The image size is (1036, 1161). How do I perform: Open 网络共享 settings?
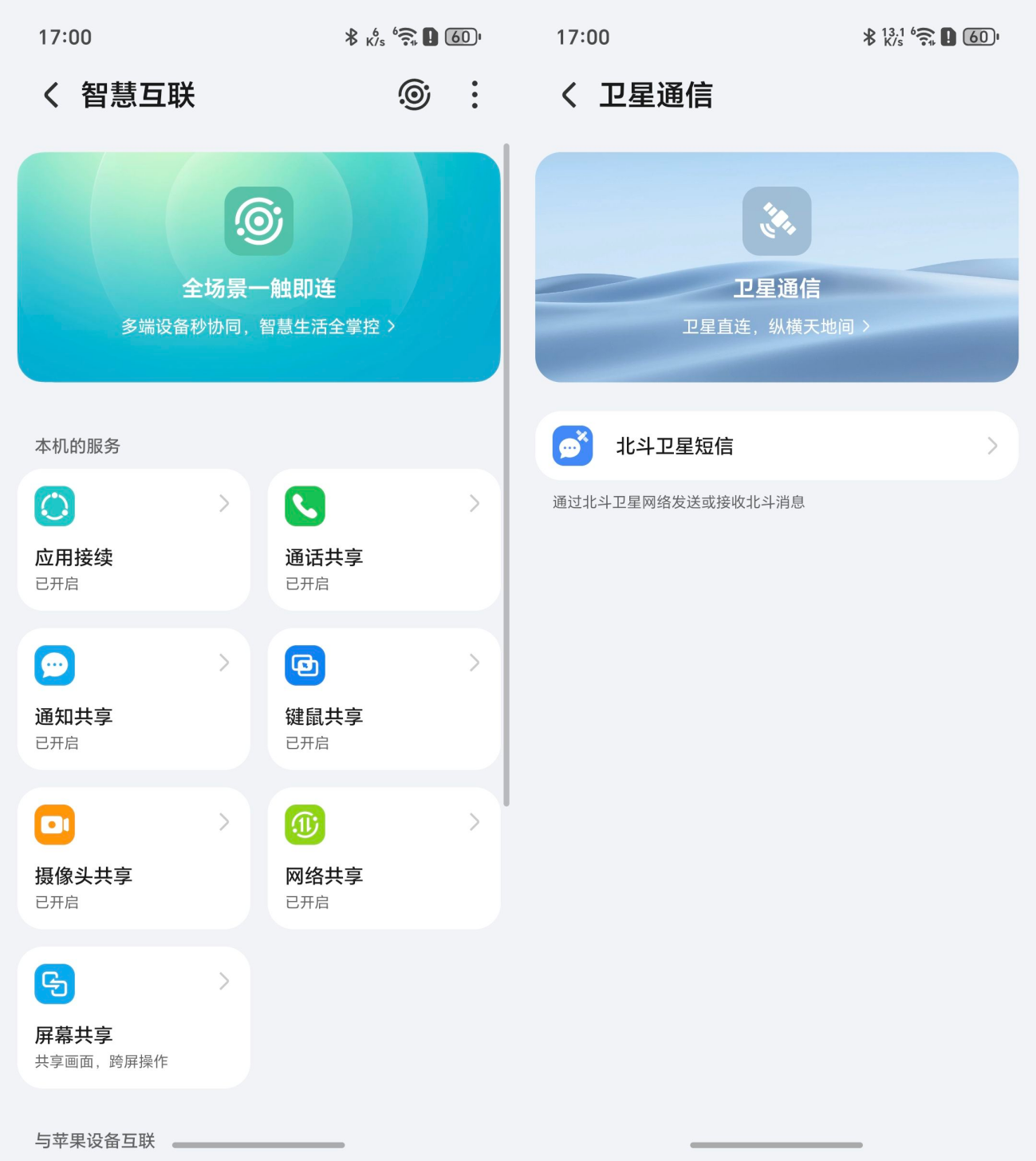point(384,859)
